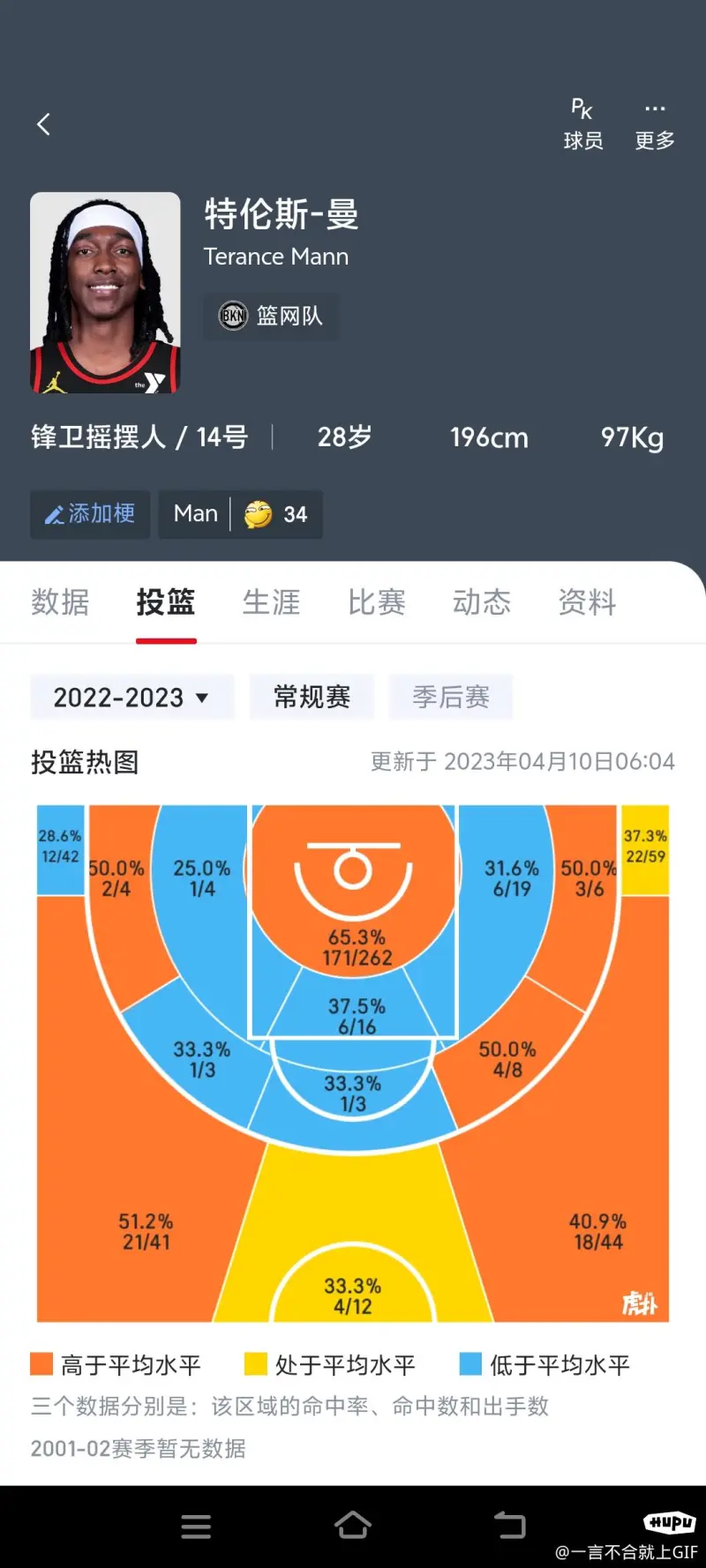Switch to the 比赛 tab

[377, 602]
